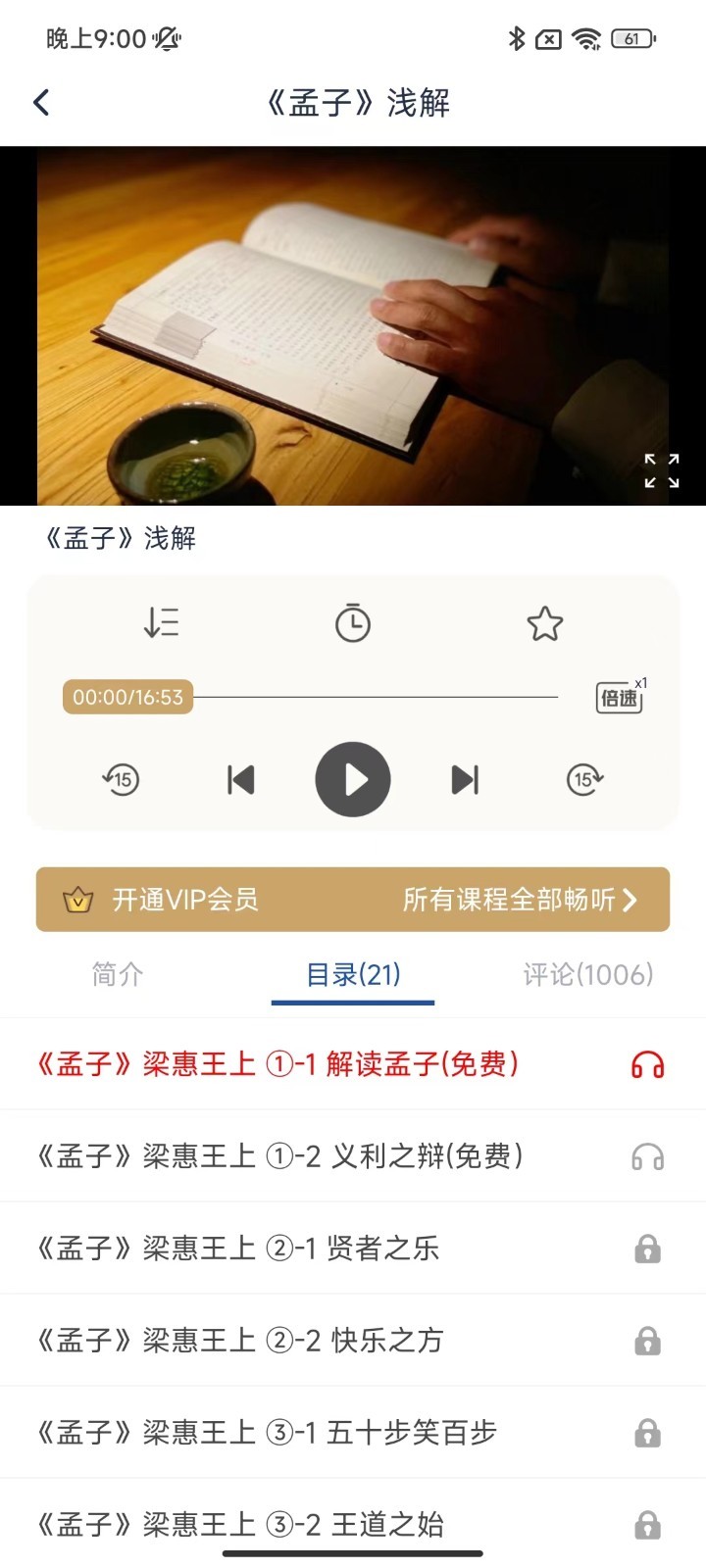Play 梁惠王上 ①-1 解读孟子(免费)
The width and height of the screenshot is (706, 1568).
278,1064
